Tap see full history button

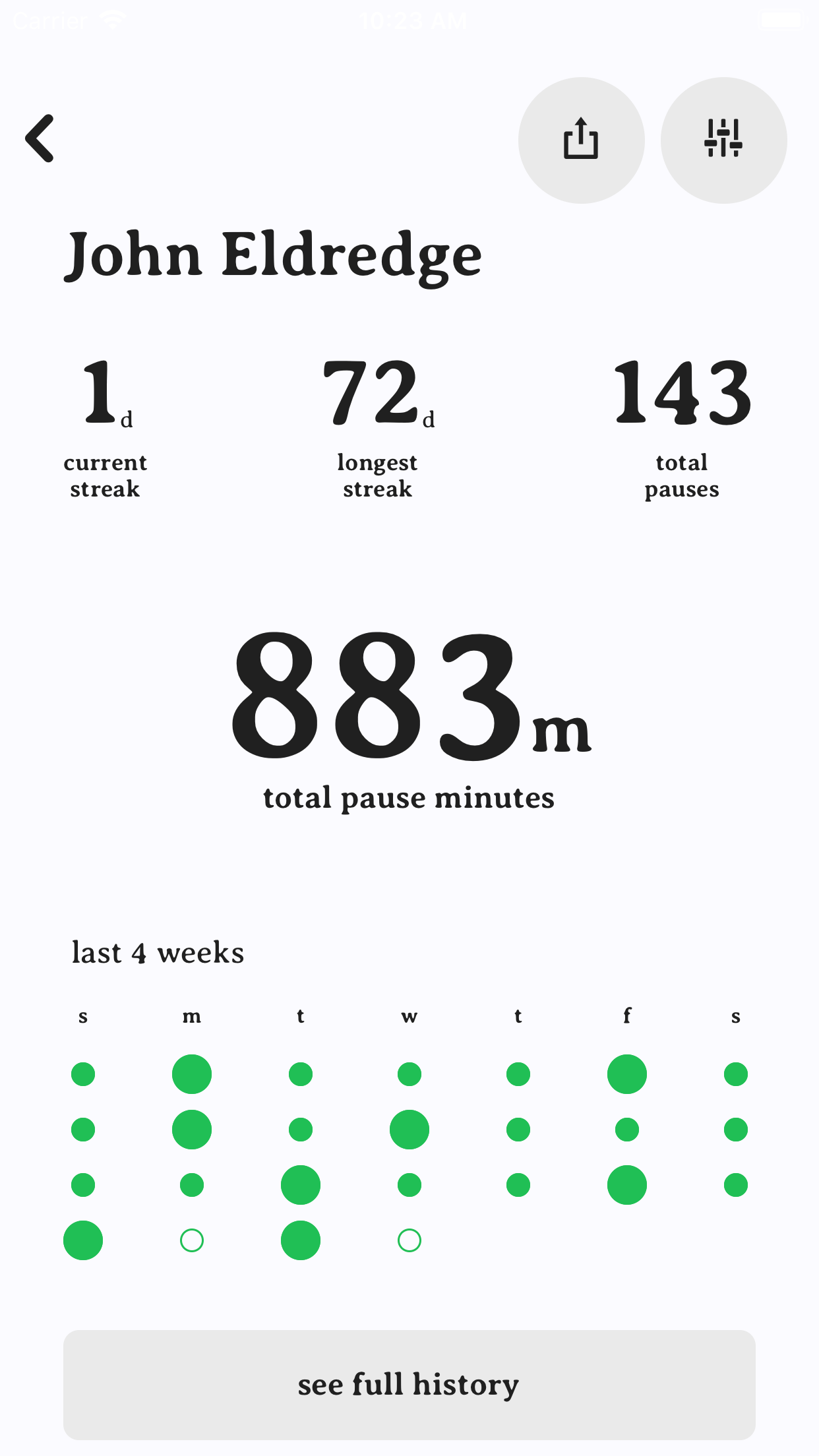pyautogui.click(x=409, y=1385)
